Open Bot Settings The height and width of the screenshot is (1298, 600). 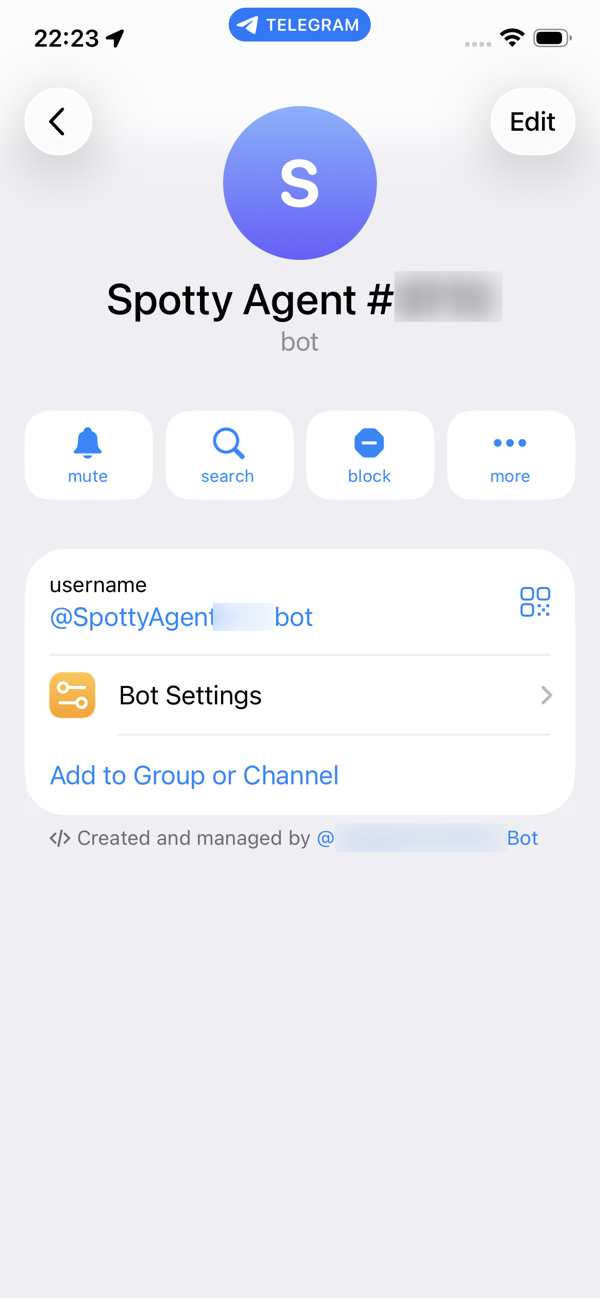point(300,695)
